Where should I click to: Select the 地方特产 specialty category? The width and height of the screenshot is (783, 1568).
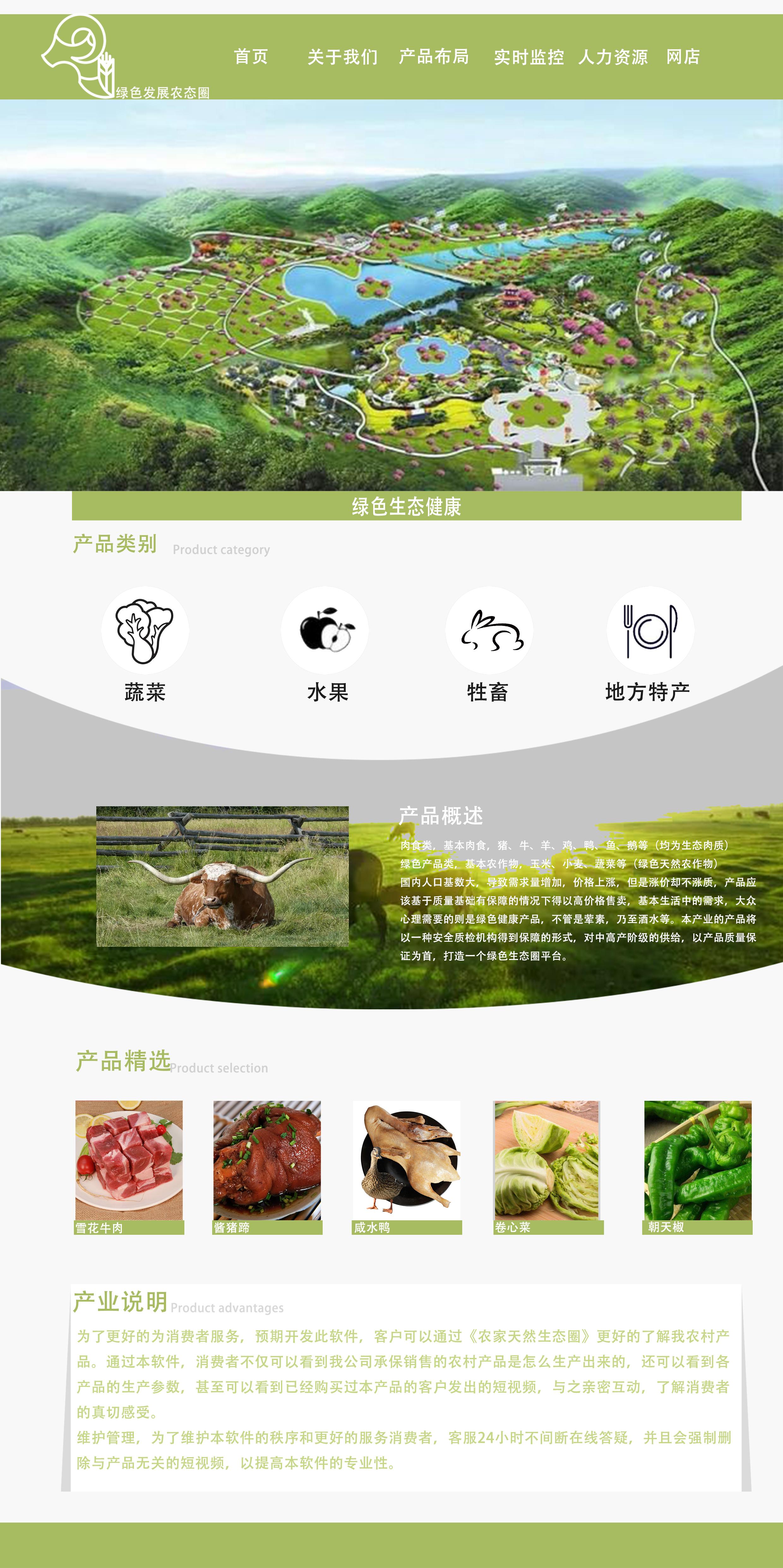649,645
